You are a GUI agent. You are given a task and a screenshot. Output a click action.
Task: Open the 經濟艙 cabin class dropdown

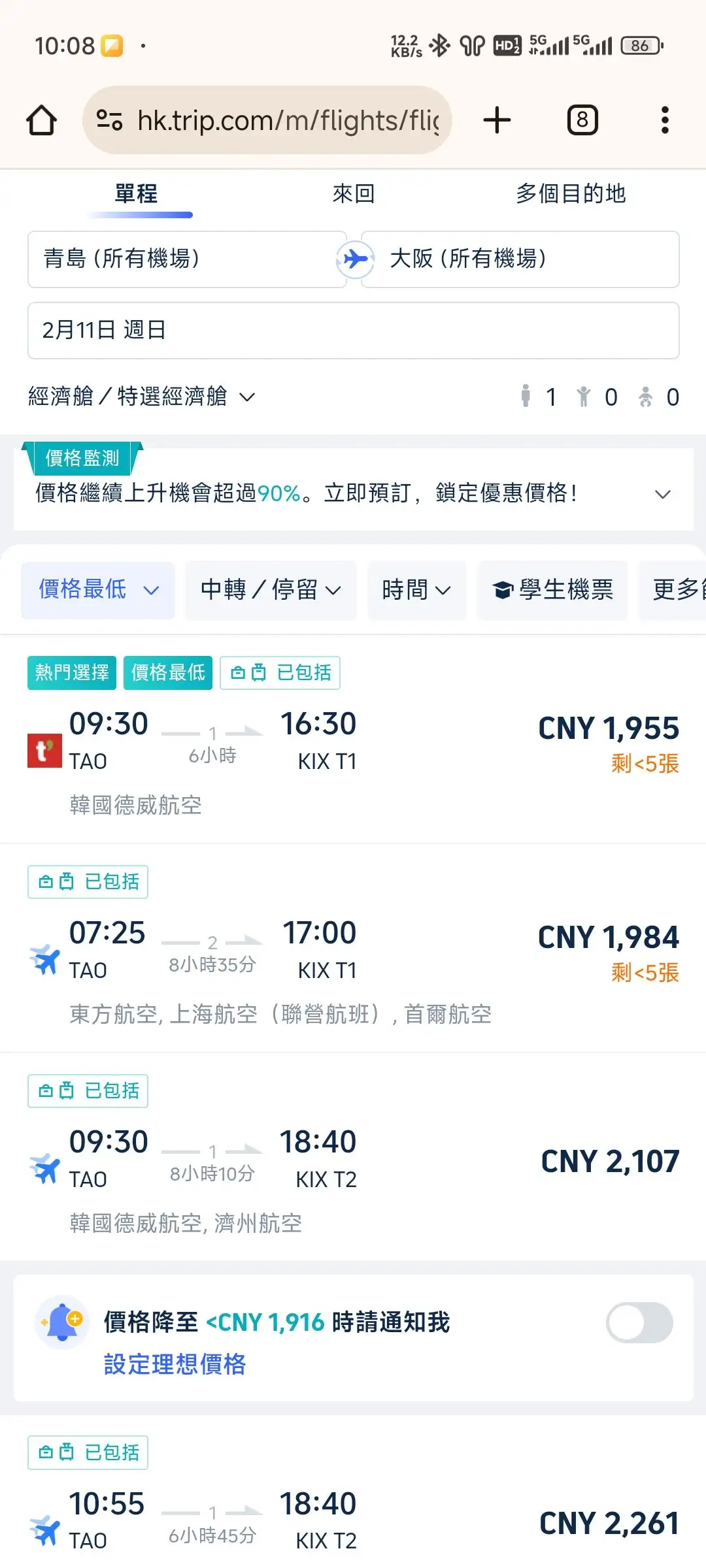click(141, 397)
